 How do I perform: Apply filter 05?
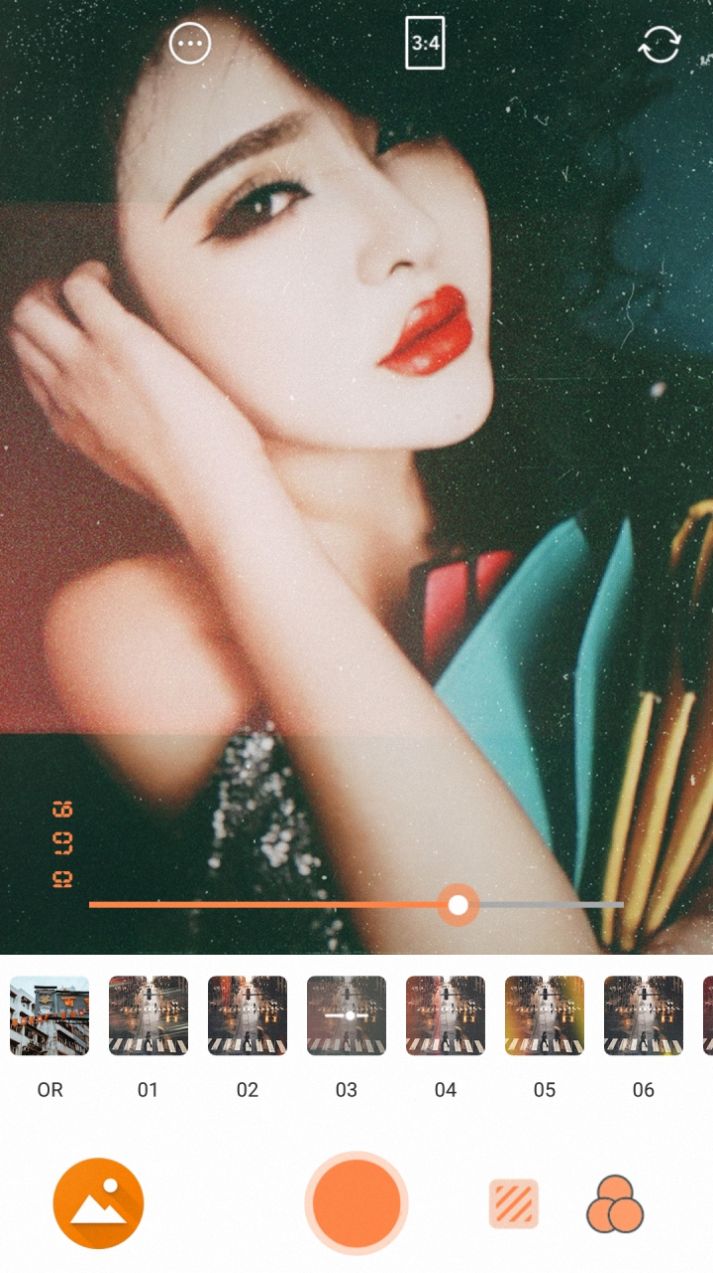click(x=544, y=1016)
